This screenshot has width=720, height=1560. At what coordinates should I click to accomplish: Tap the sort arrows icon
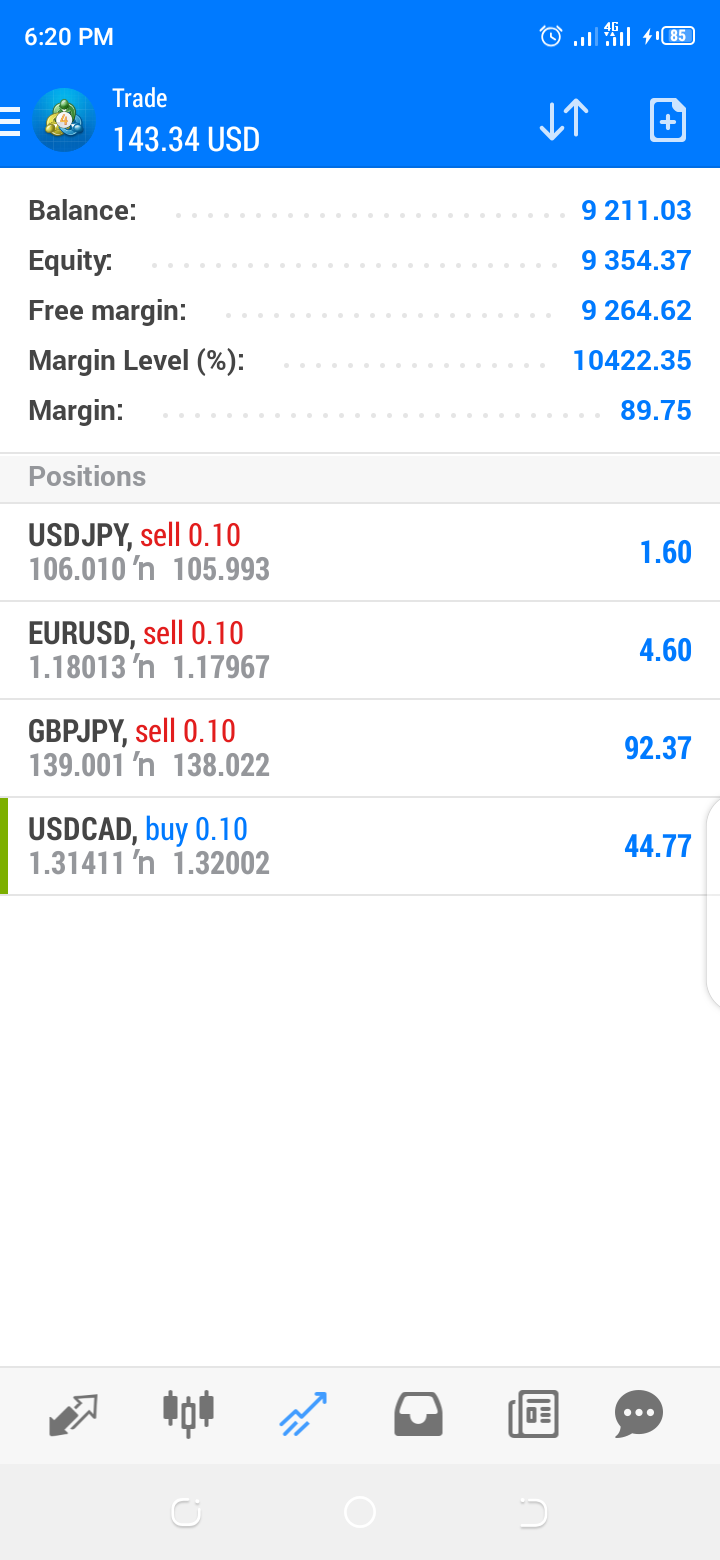click(x=564, y=120)
